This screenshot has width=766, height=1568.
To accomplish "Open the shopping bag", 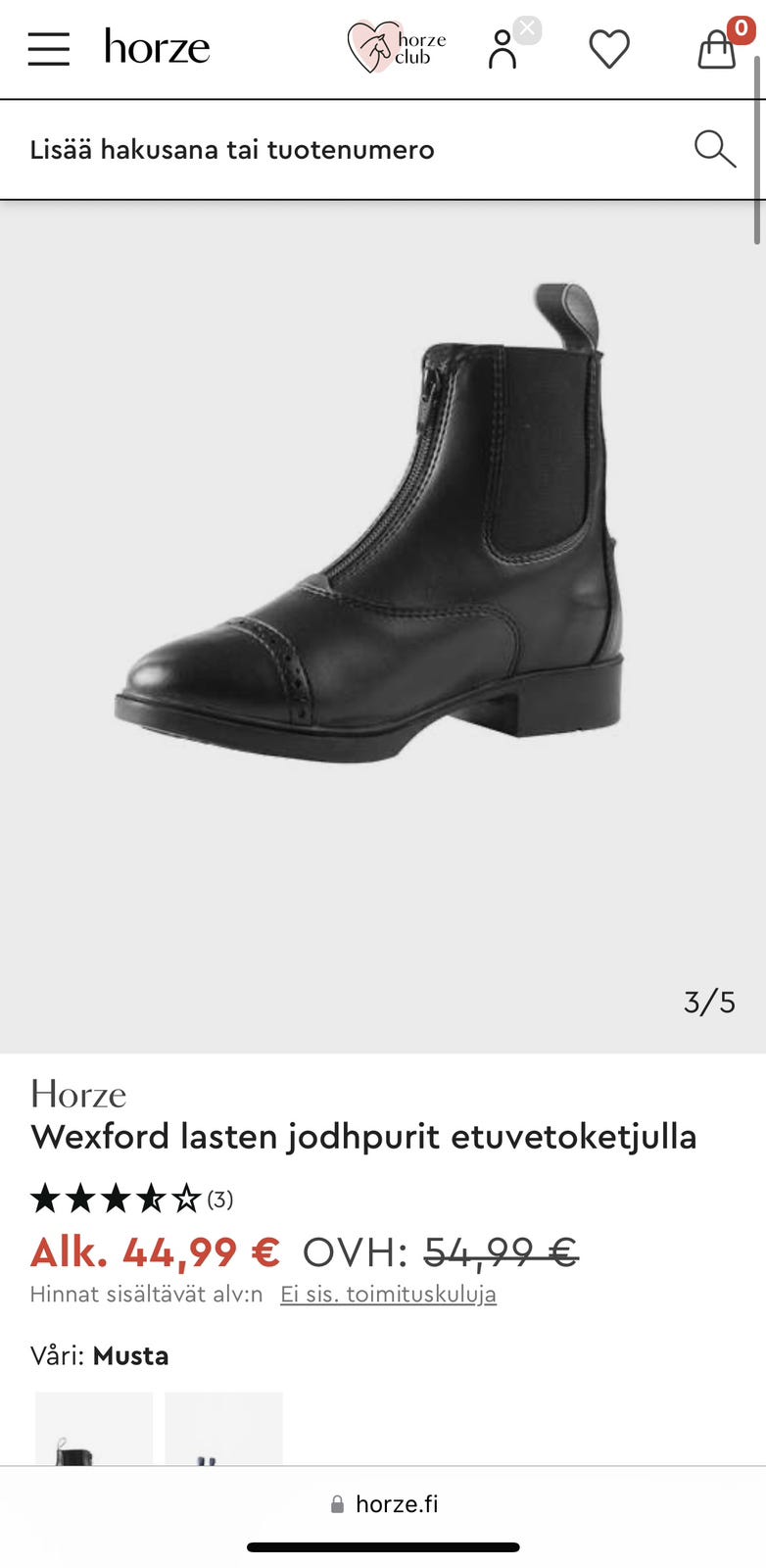I will [717, 49].
